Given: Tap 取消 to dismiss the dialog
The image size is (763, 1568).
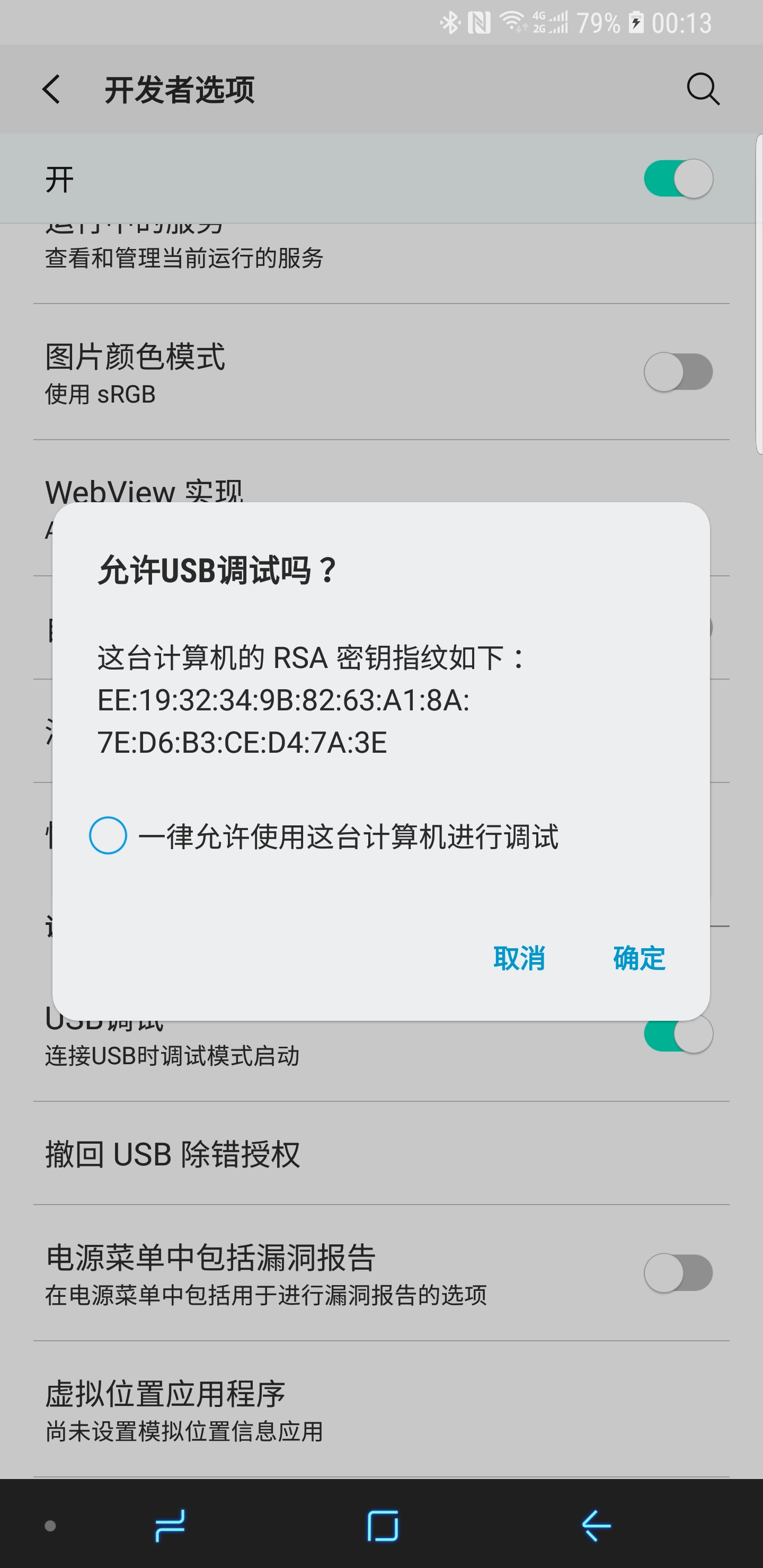Looking at the screenshot, I should [519, 958].
